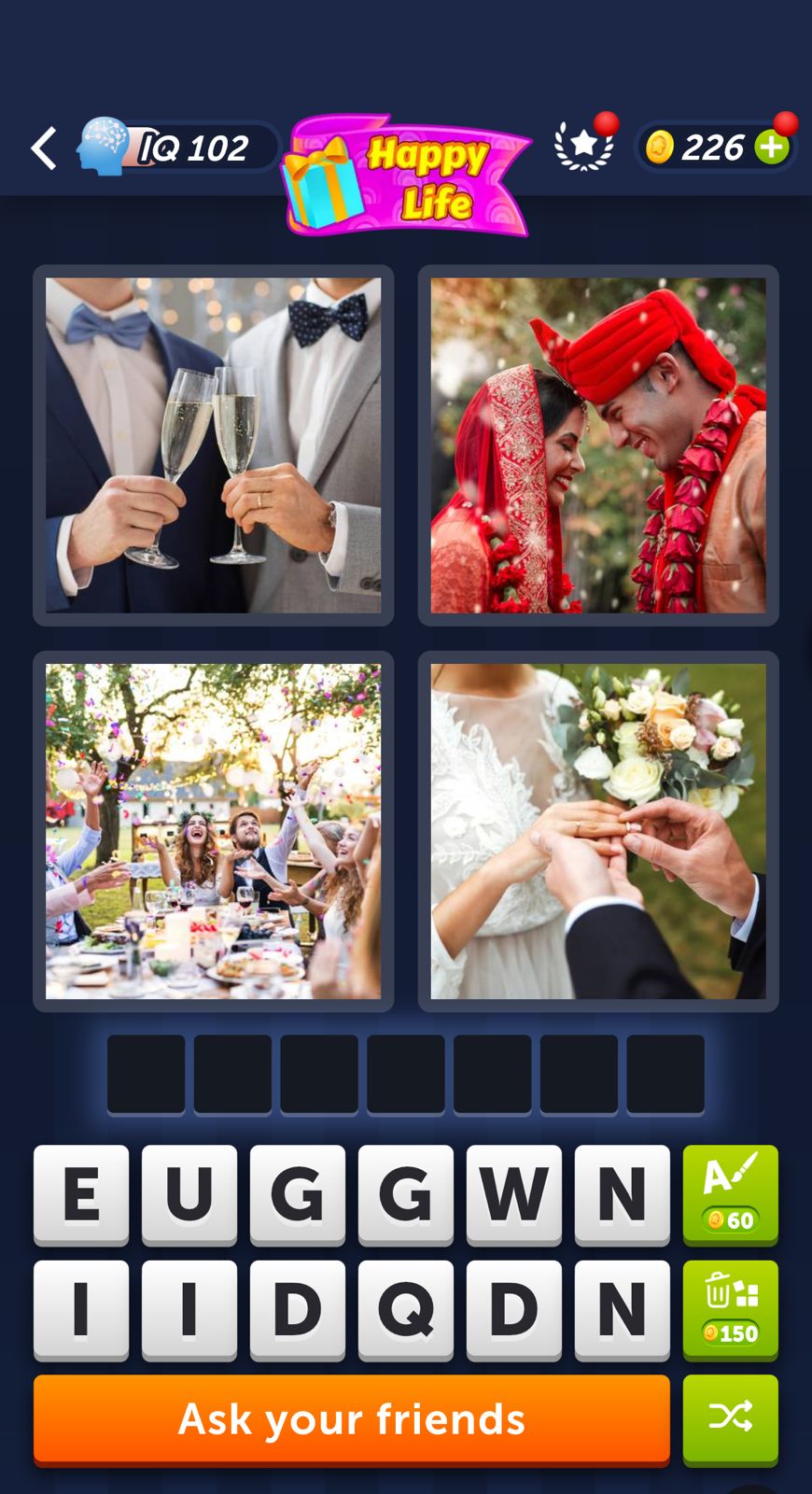Select the letter Q tile
The image size is (812, 1494).
[405, 1309]
